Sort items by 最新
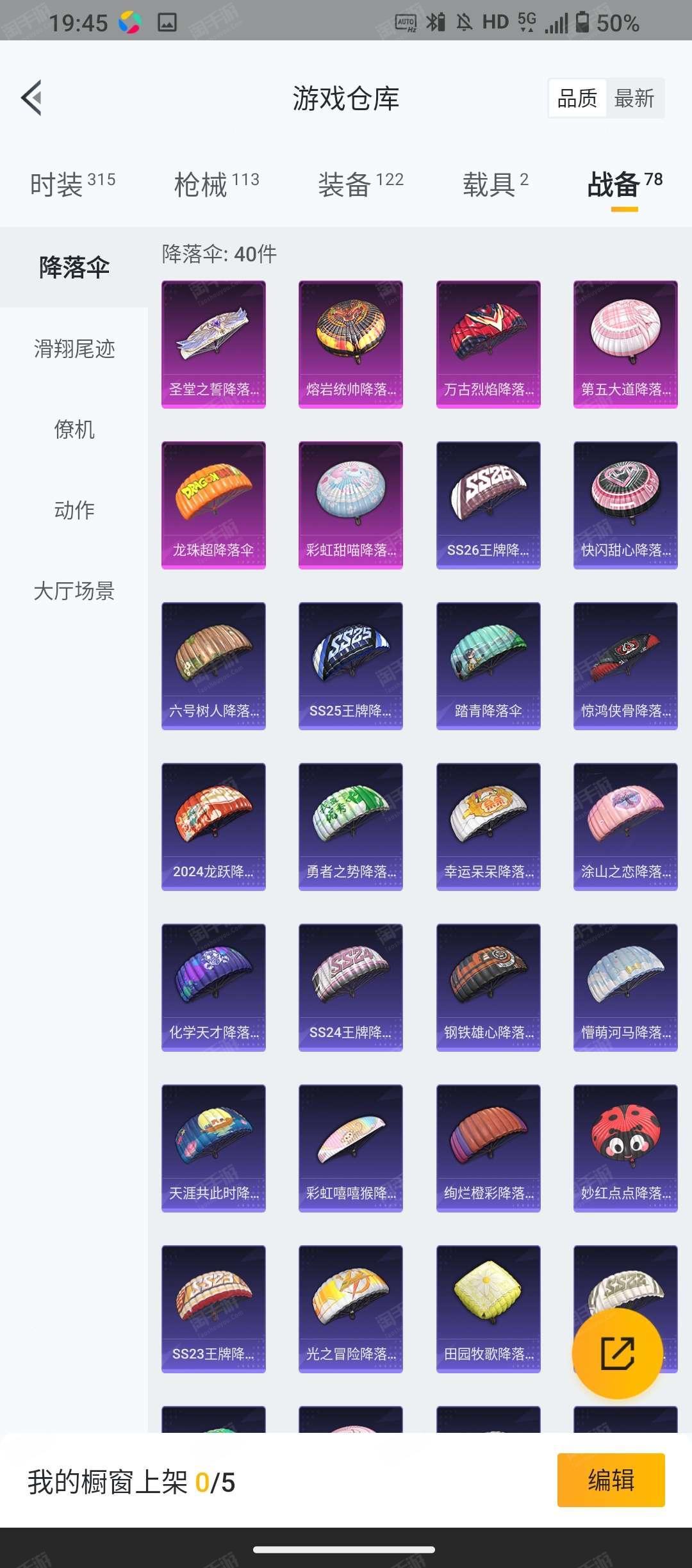Screen dimensions: 692x1568 coord(634,99)
